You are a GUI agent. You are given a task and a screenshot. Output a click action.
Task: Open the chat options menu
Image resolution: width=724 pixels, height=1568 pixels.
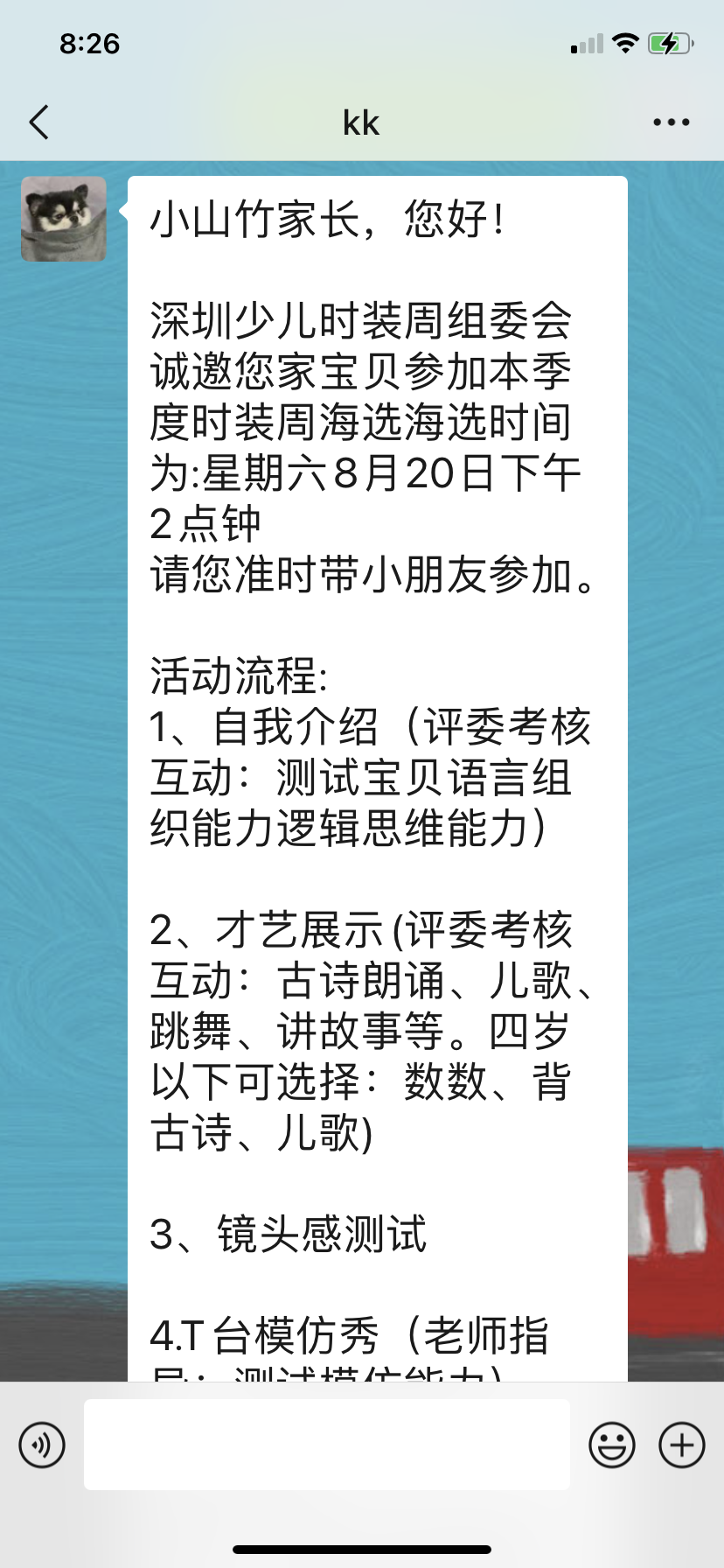point(671,122)
